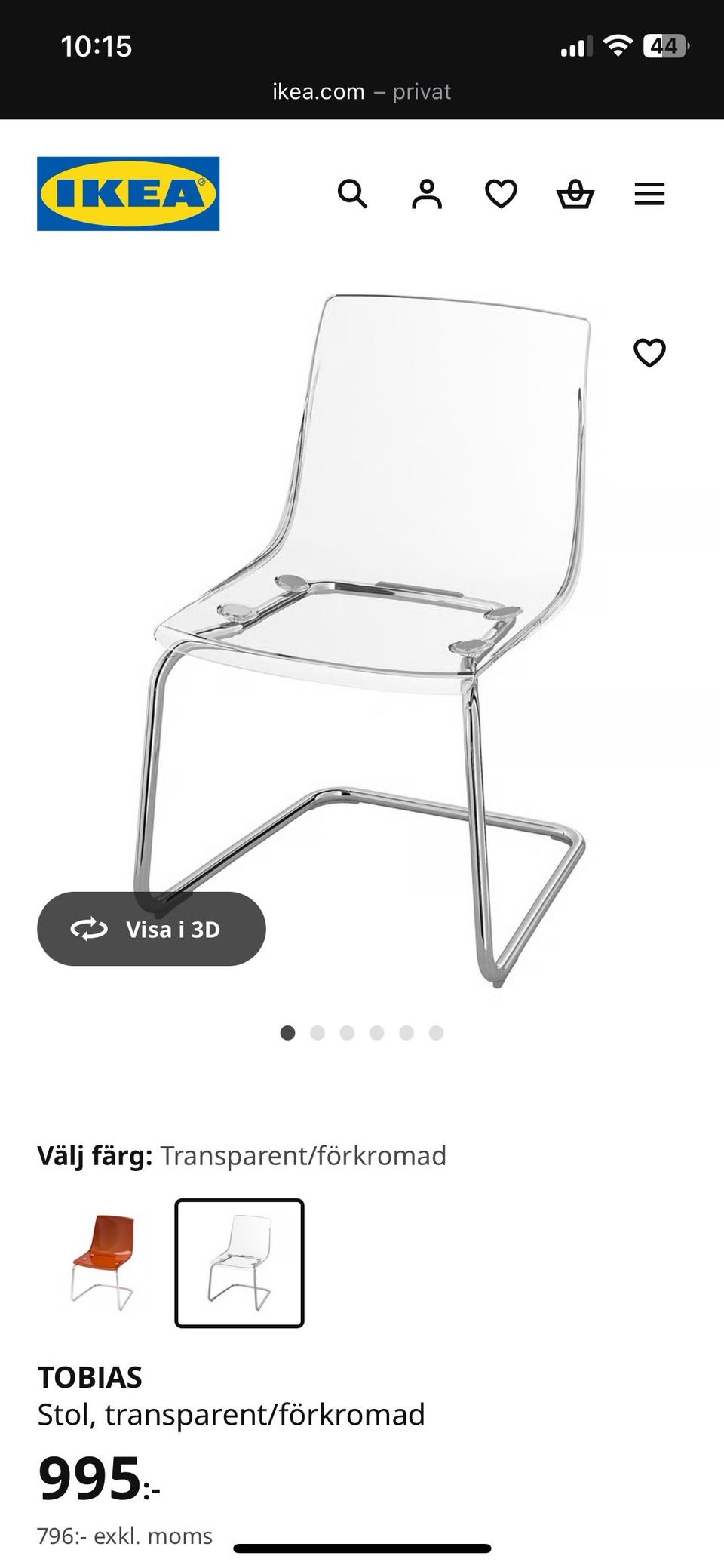724x1568 pixels.
Task: Open the favorites heart in the header
Action: 501,194
